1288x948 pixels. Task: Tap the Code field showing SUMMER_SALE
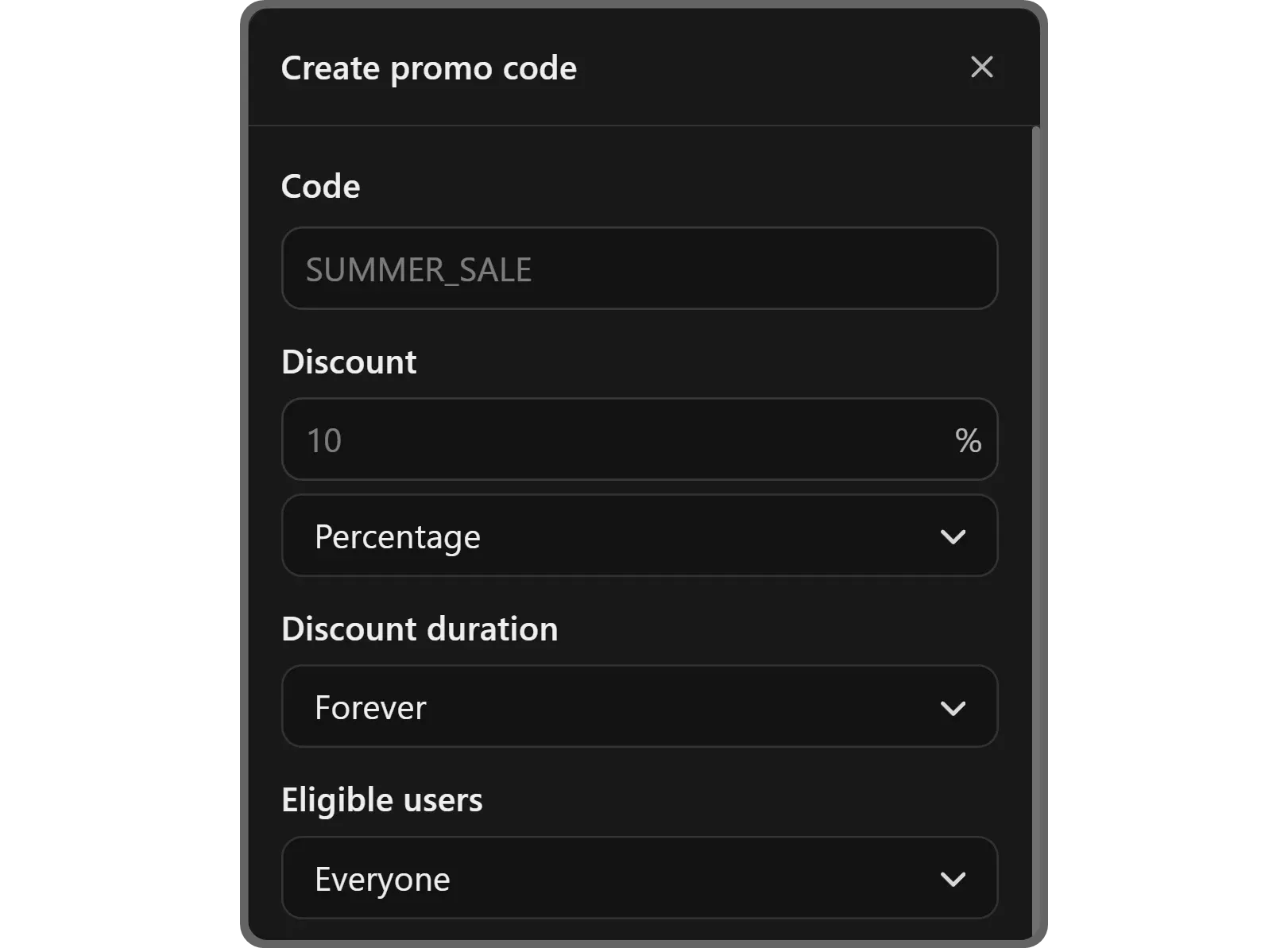[x=640, y=269]
